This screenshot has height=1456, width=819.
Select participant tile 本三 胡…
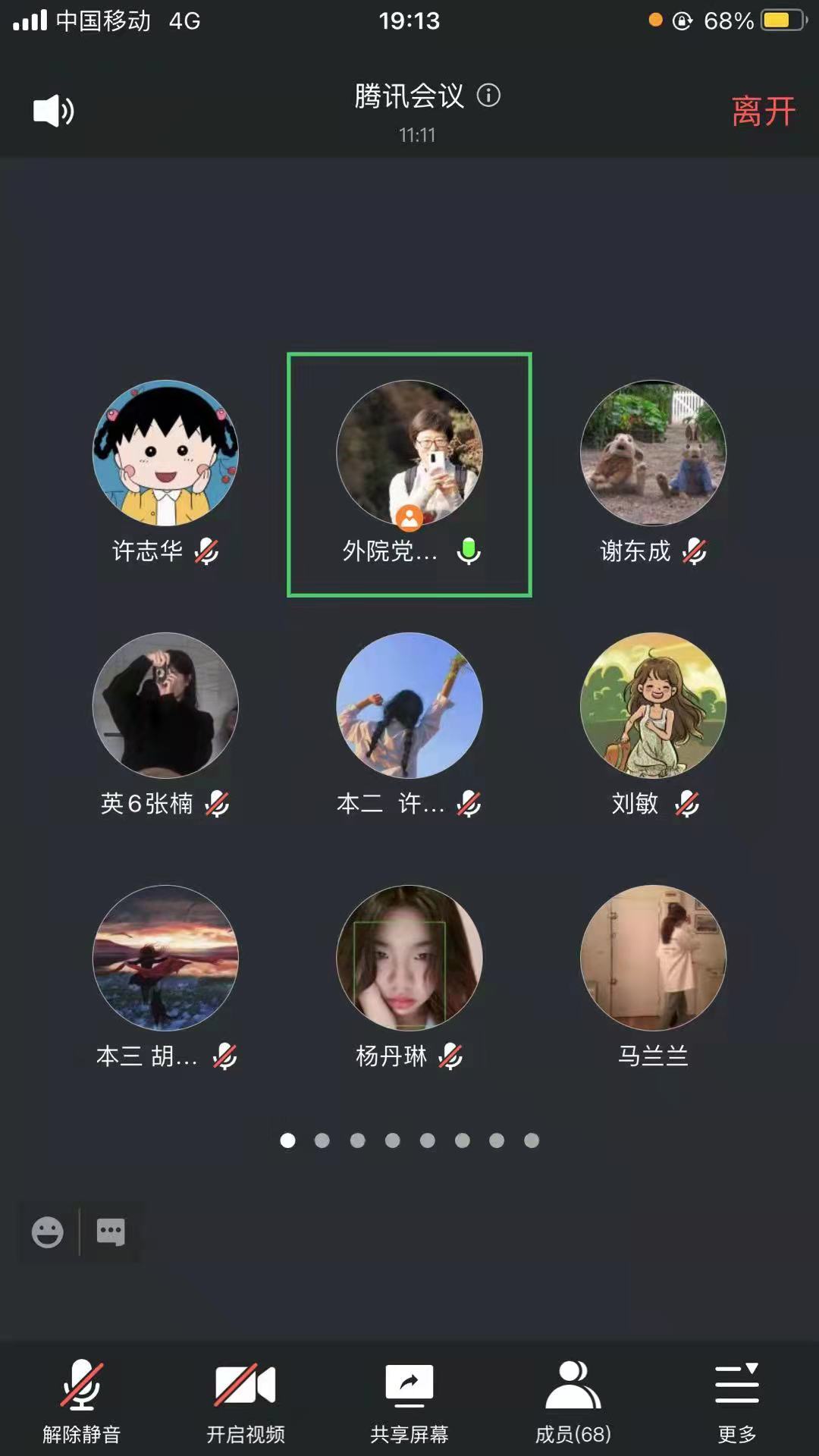[x=165, y=959]
